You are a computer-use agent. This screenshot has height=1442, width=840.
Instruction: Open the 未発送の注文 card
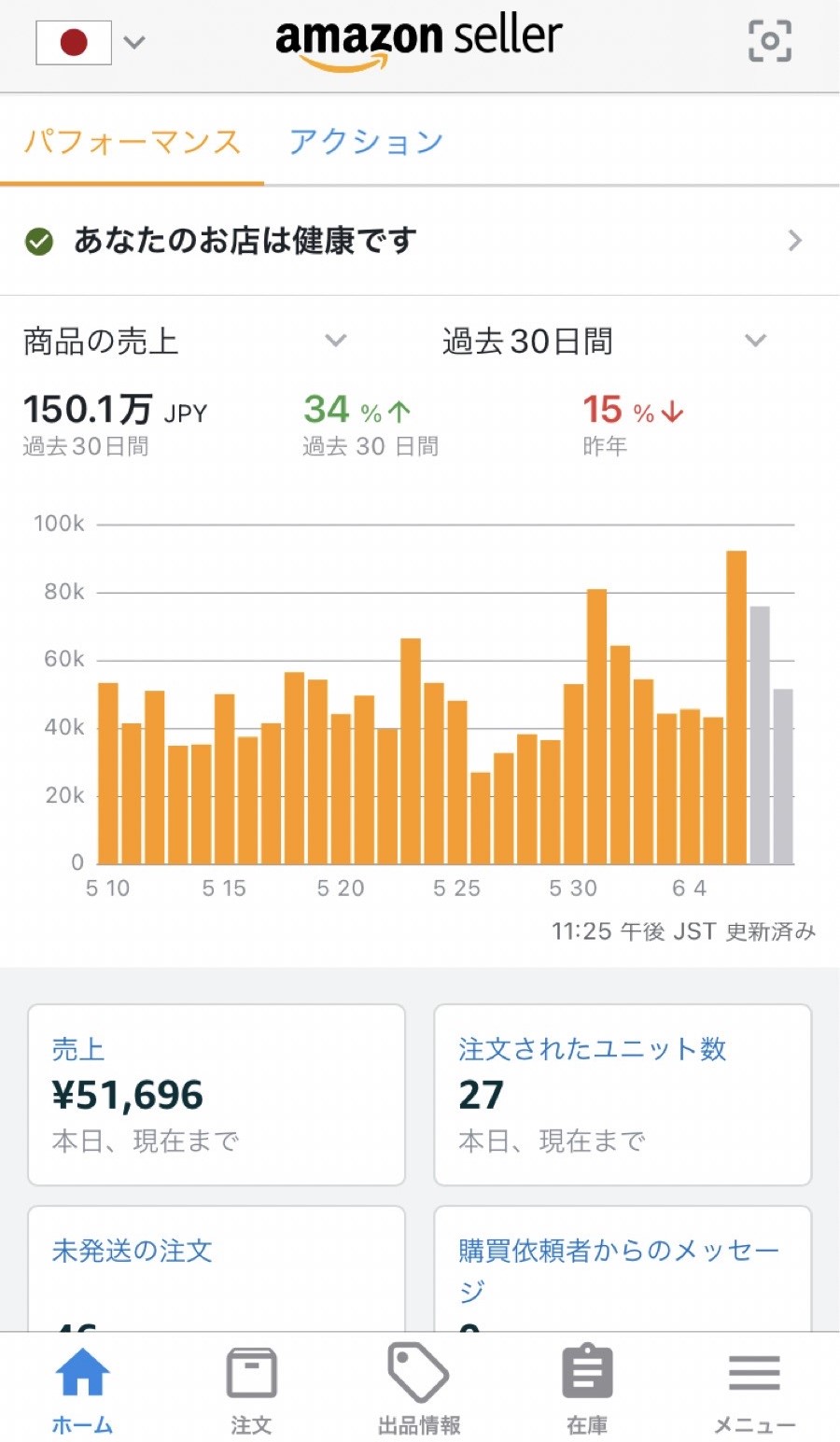coord(217,1269)
